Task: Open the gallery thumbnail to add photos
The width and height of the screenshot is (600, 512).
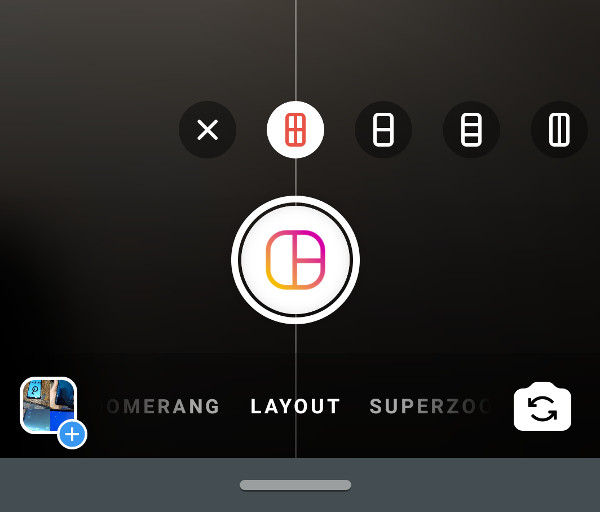Action: 49,406
